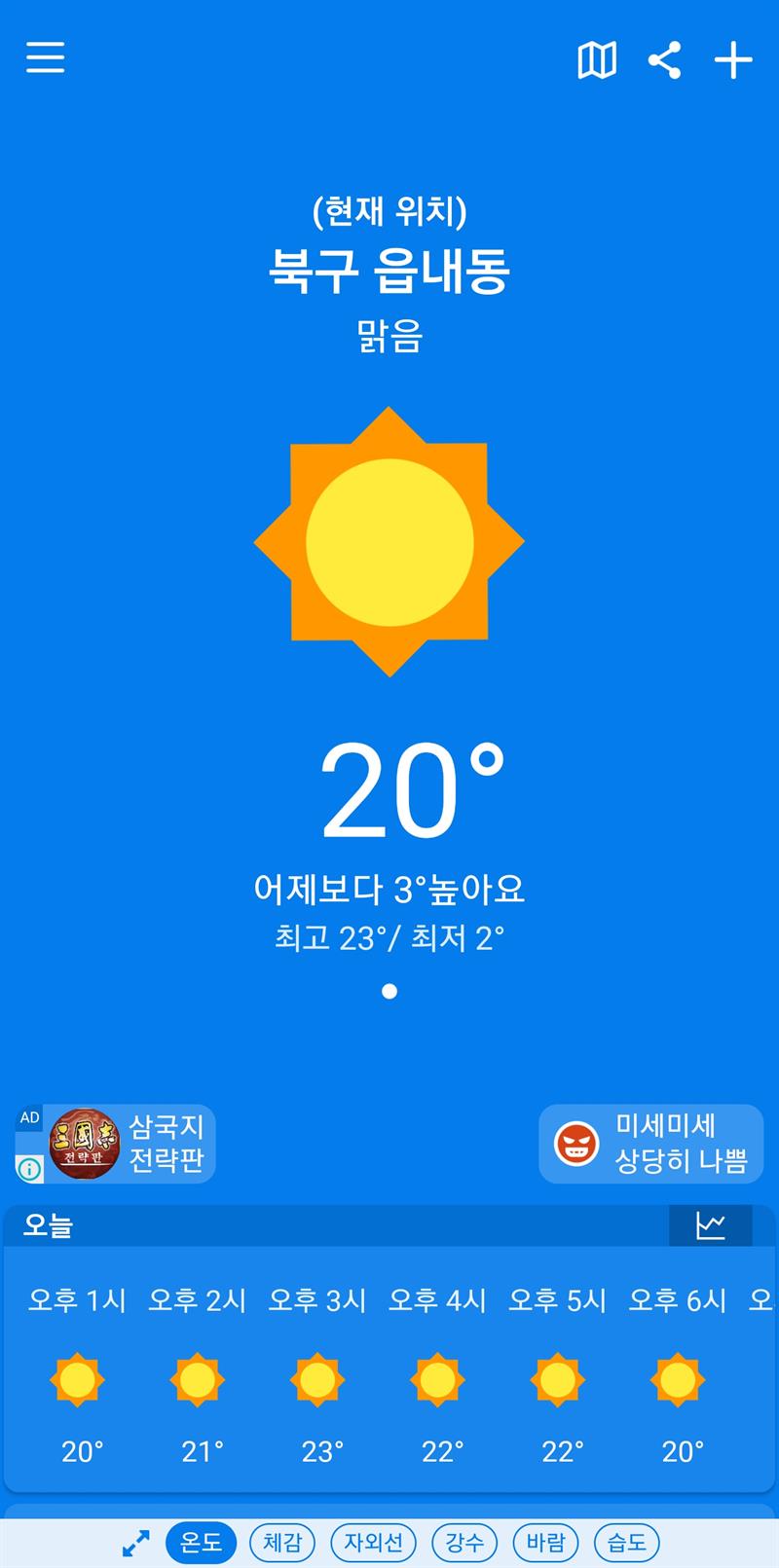Expand the hourly forecast panel
Viewport: 779px width, 1568px height.
click(x=135, y=1543)
